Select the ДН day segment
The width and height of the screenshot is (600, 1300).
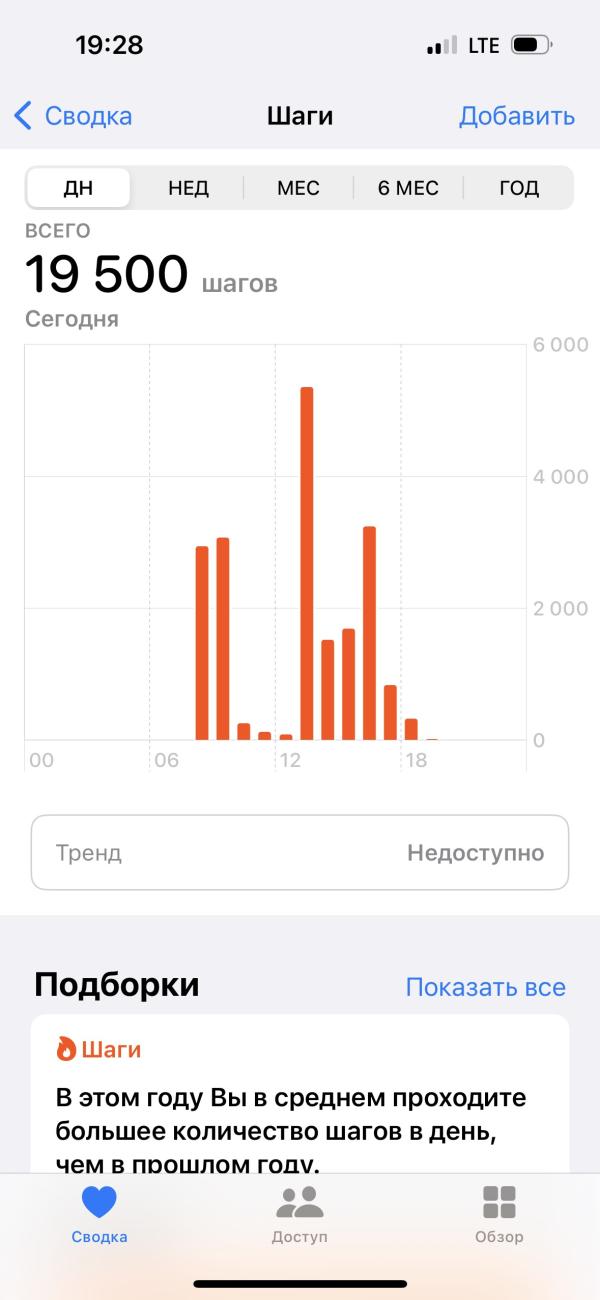[78, 188]
